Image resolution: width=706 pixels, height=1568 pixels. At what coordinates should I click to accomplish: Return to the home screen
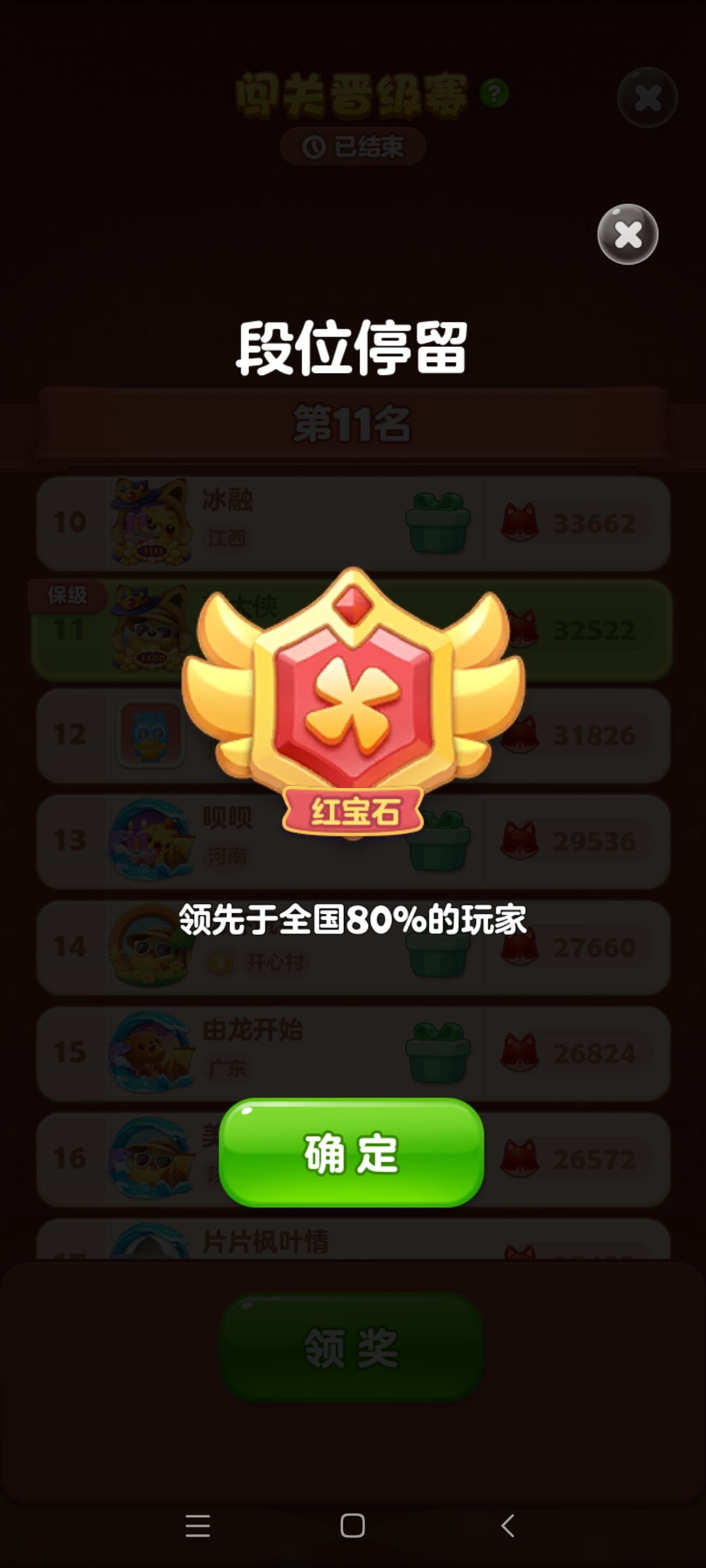point(352,1526)
